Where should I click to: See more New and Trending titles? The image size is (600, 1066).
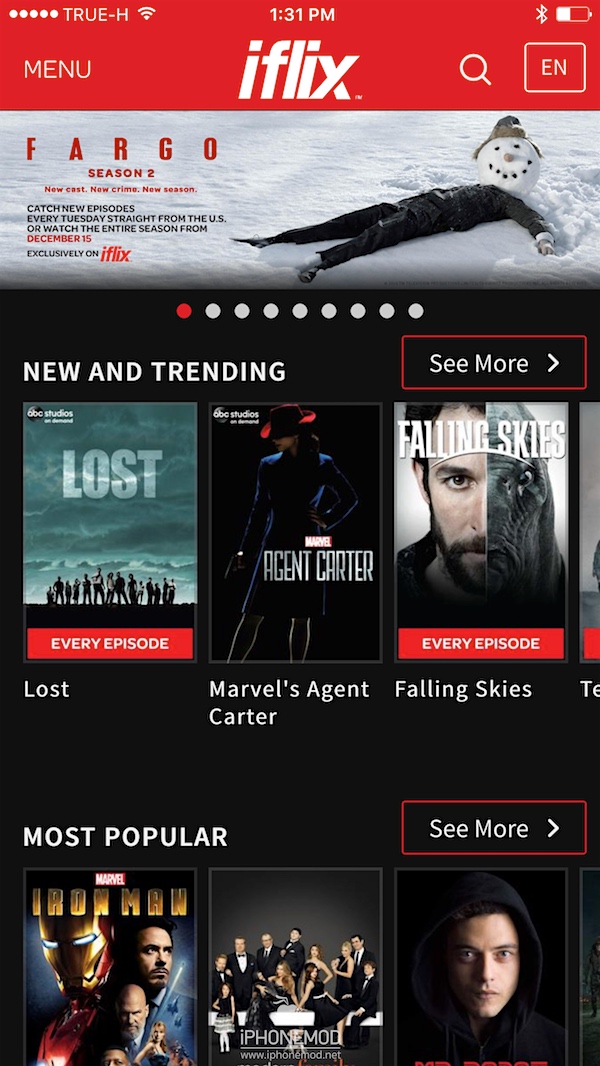[x=494, y=363]
